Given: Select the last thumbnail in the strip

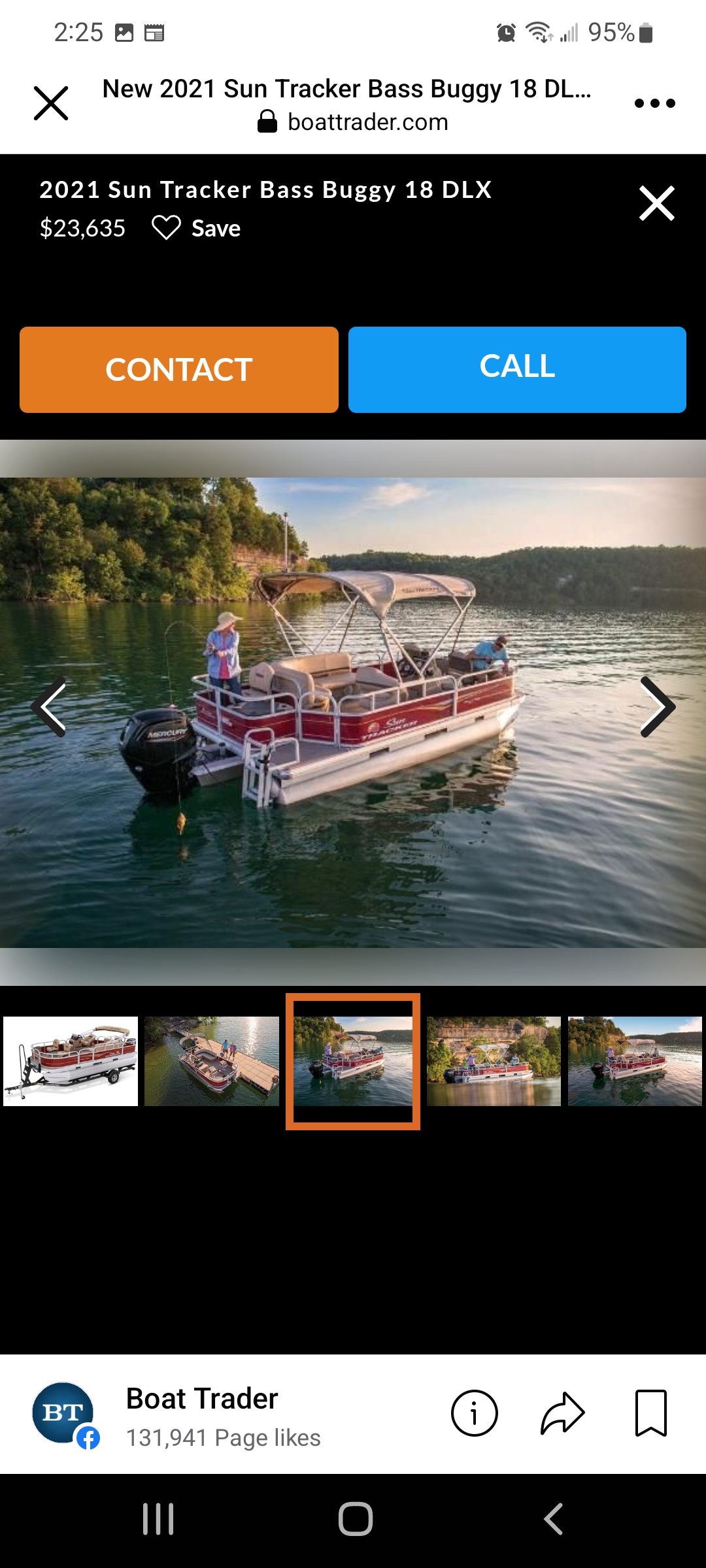Looking at the screenshot, I should coord(635,1061).
